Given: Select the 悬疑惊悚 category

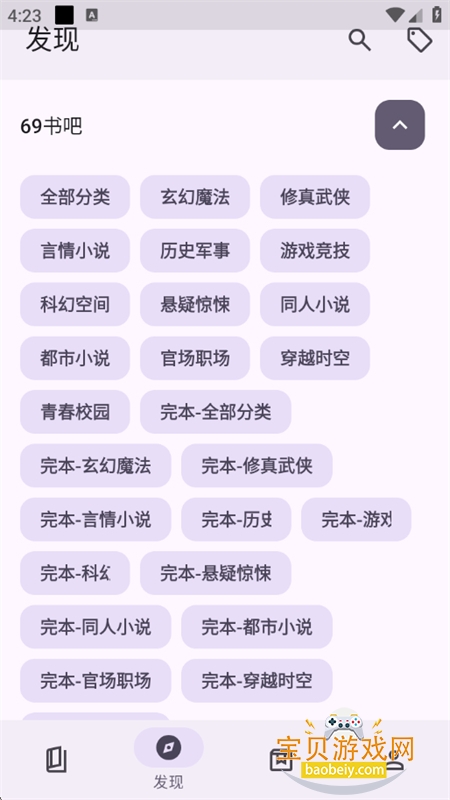Looking at the screenshot, I should click(195, 305).
